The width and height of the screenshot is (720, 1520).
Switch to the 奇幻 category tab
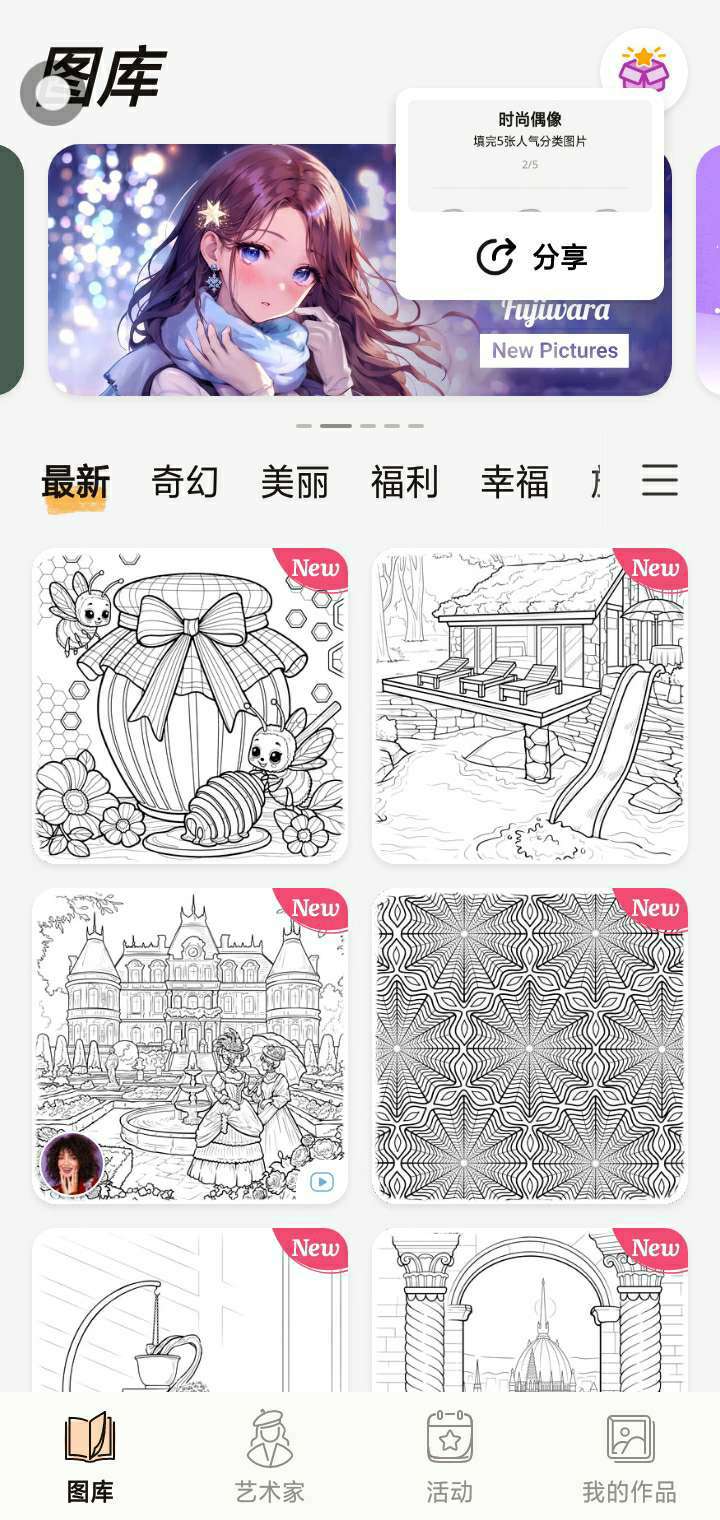pos(185,482)
